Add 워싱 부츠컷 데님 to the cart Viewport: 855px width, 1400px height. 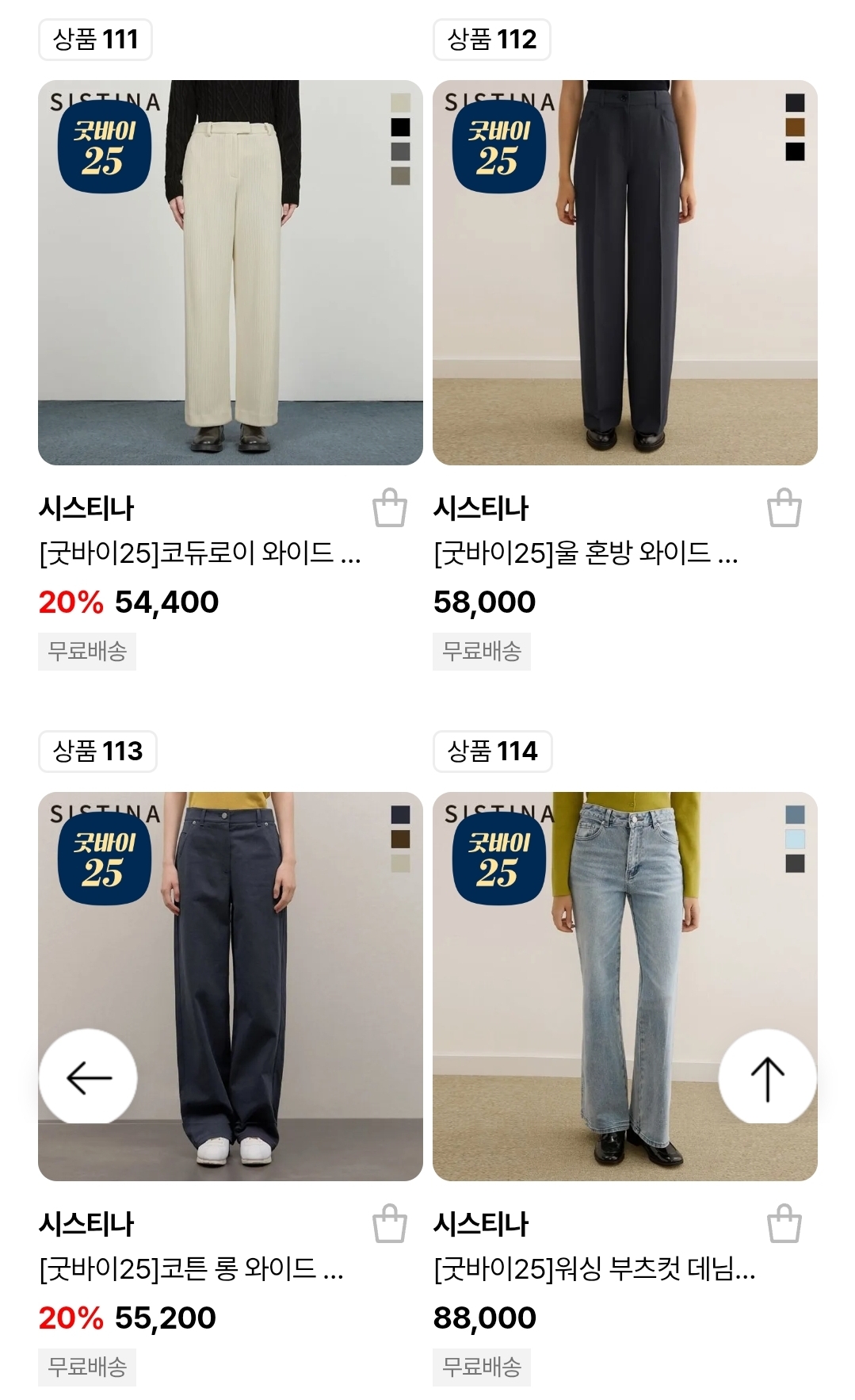point(784,1224)
